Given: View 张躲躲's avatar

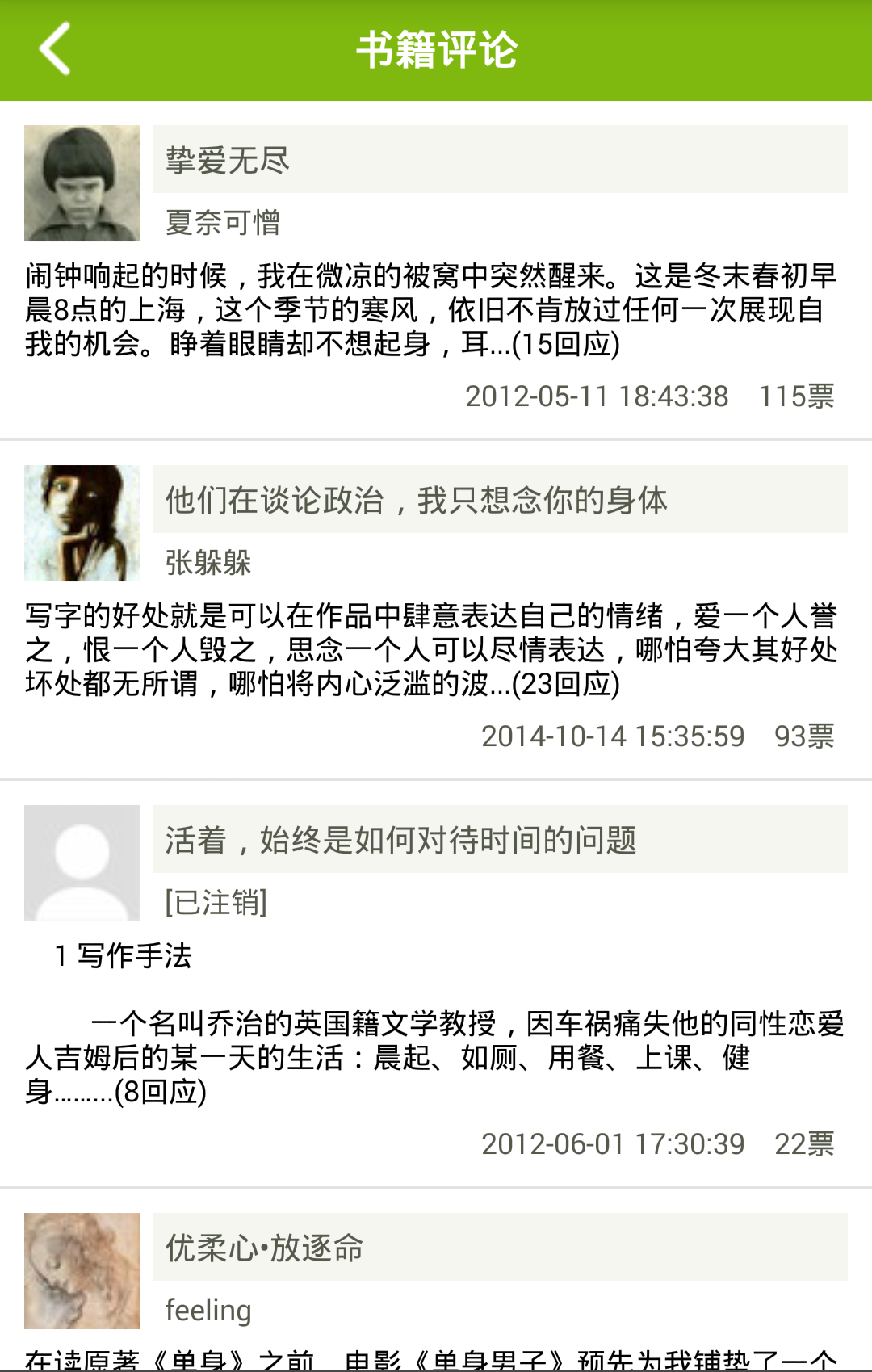Looking at the screenshot, I should pyautogui.click(x=82, y=523).
